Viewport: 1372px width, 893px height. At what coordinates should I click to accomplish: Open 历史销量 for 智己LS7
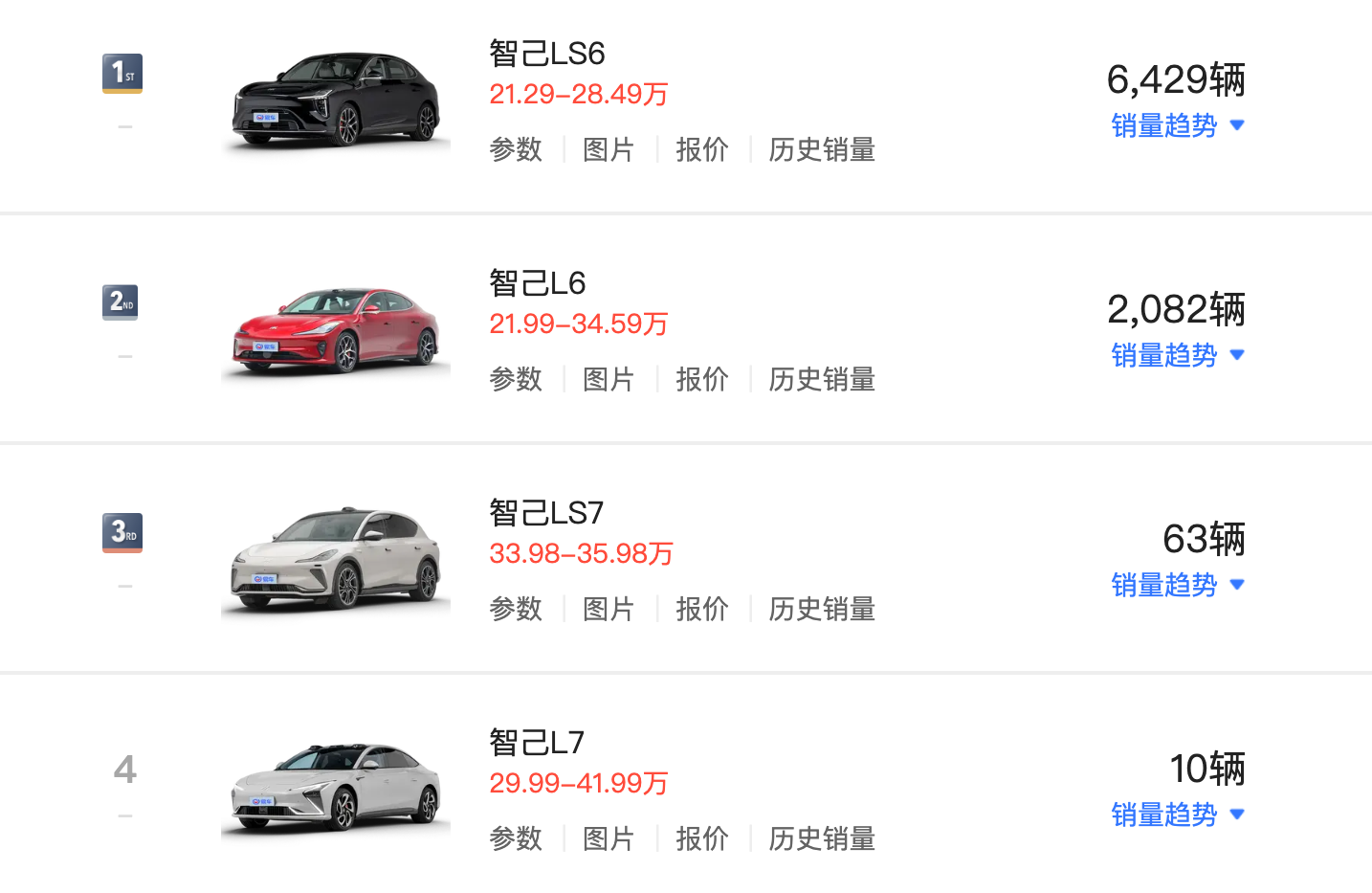point(822,609)
